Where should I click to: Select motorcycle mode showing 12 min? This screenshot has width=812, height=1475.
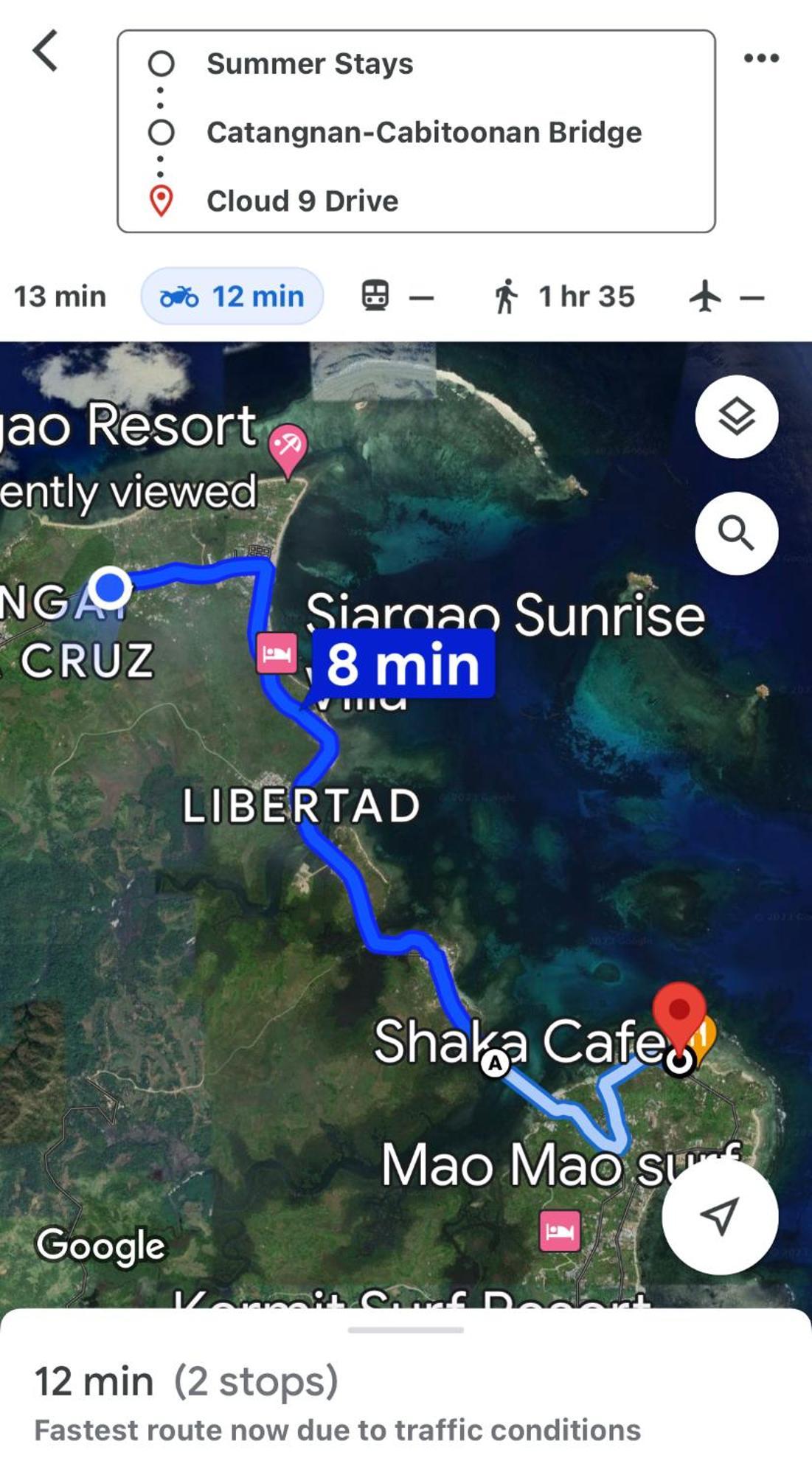click(x=232, y=296)
